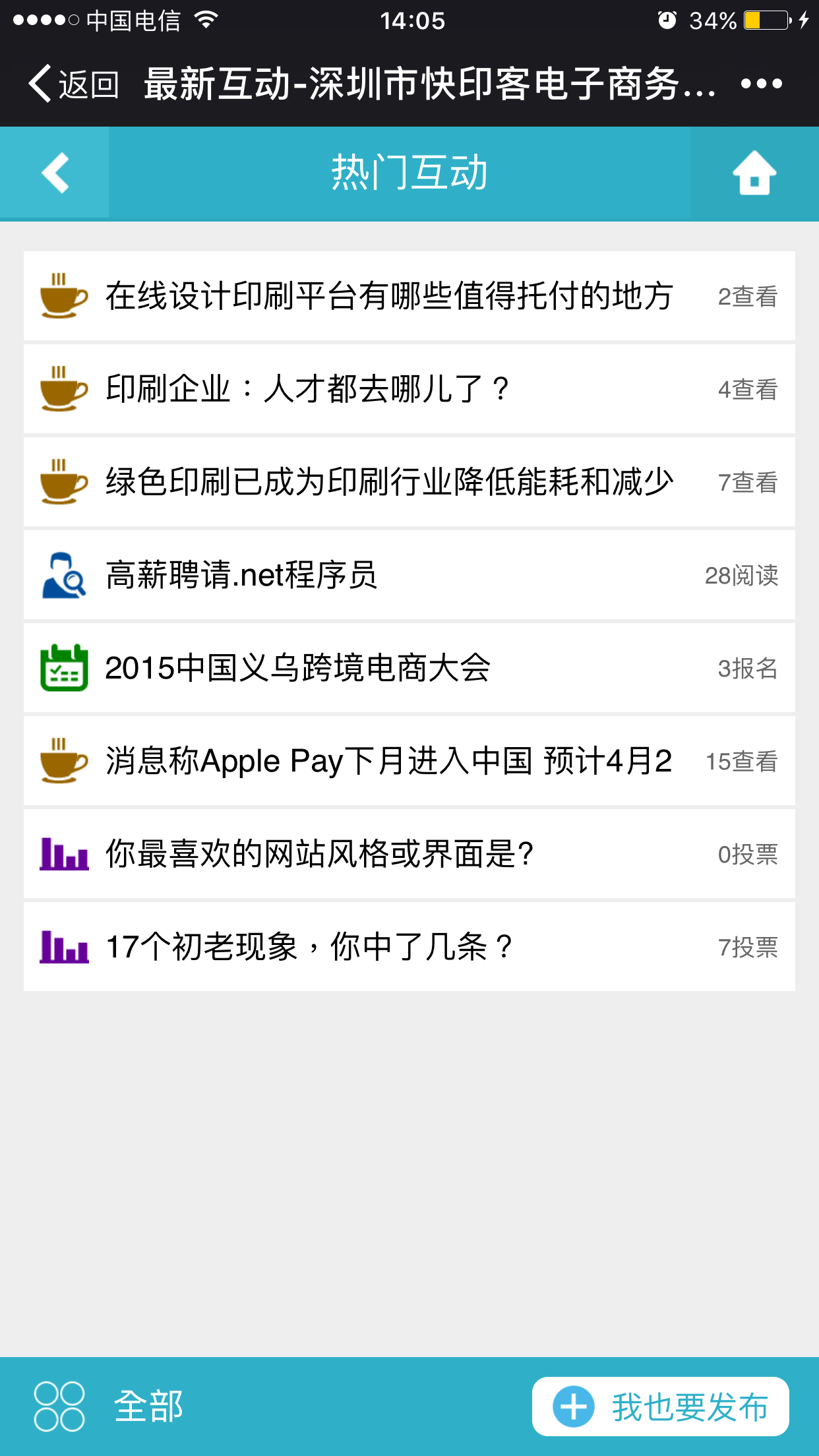Read the Apple Pay 下月进入中国 post
This screenshot has width=819, height=1456.
(x=389, y=761)
